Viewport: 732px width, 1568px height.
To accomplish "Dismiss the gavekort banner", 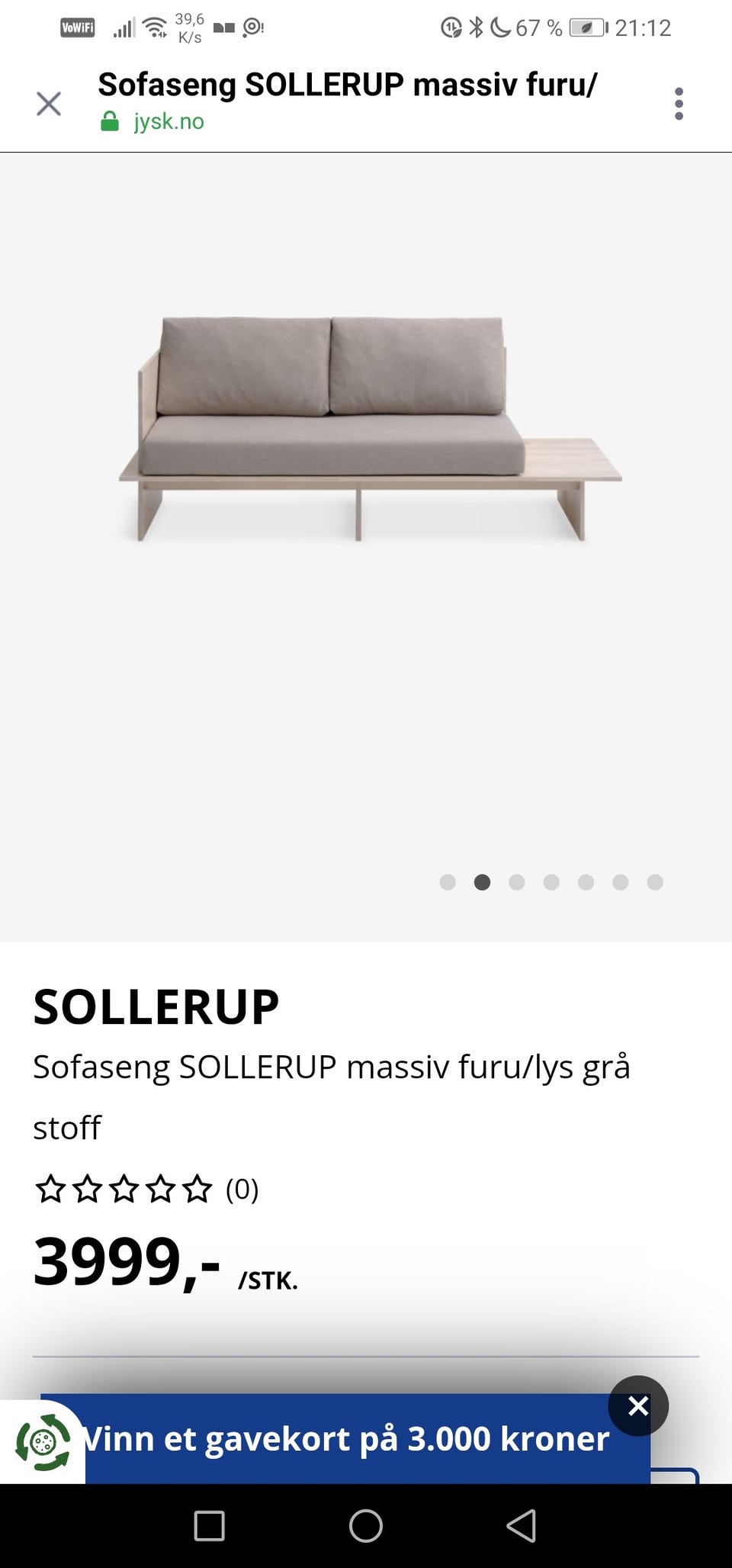I will click(637, 1405).
